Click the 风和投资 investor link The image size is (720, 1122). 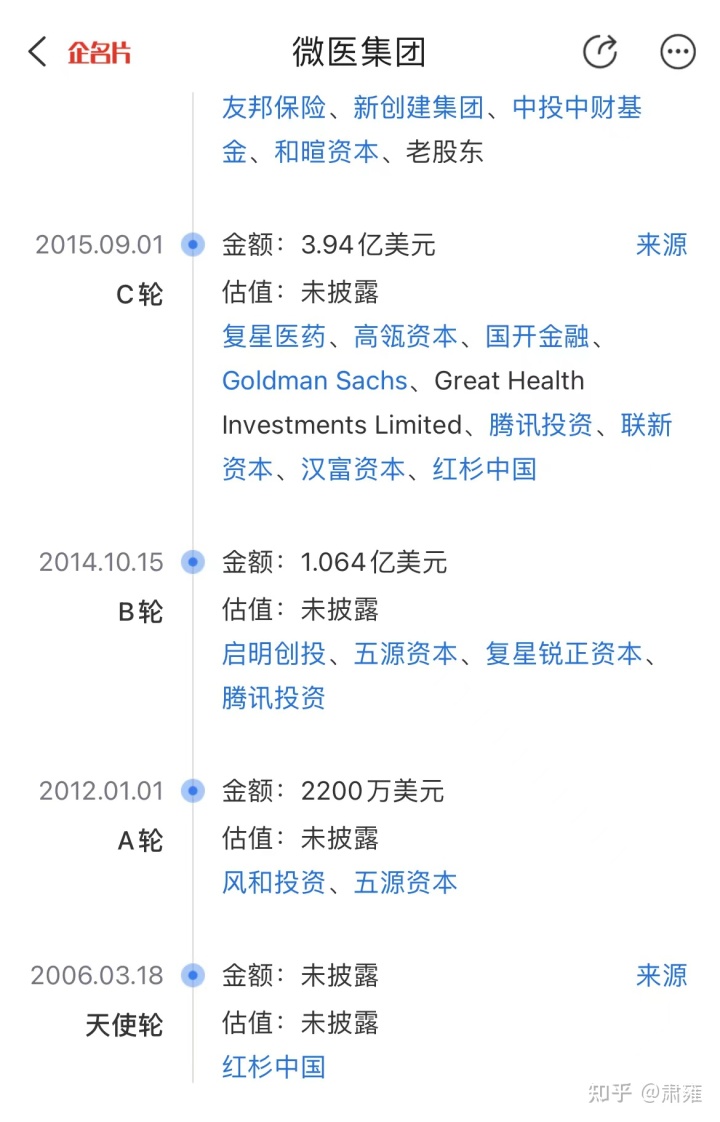point(274,882)
